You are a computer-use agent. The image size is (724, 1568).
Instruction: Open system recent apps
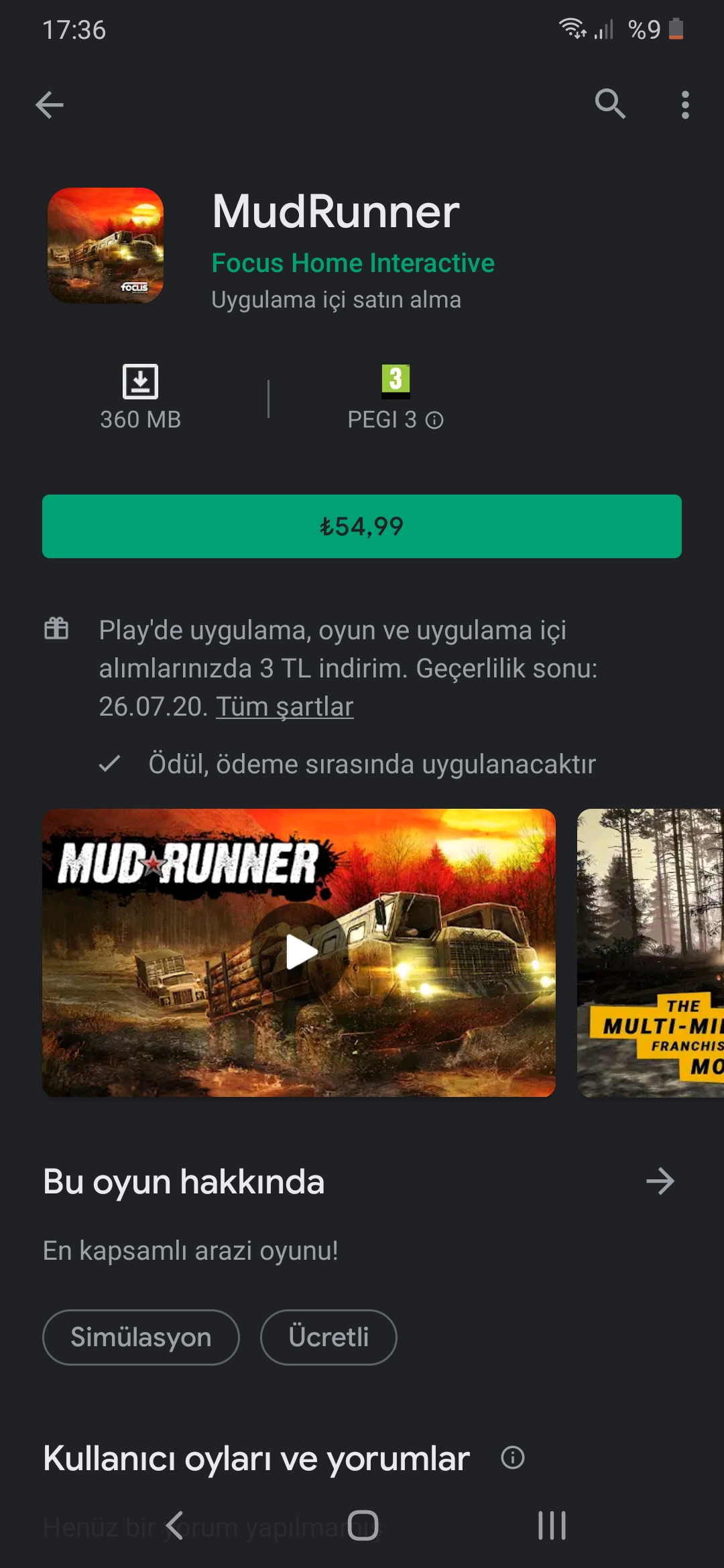pos(552,1526)
